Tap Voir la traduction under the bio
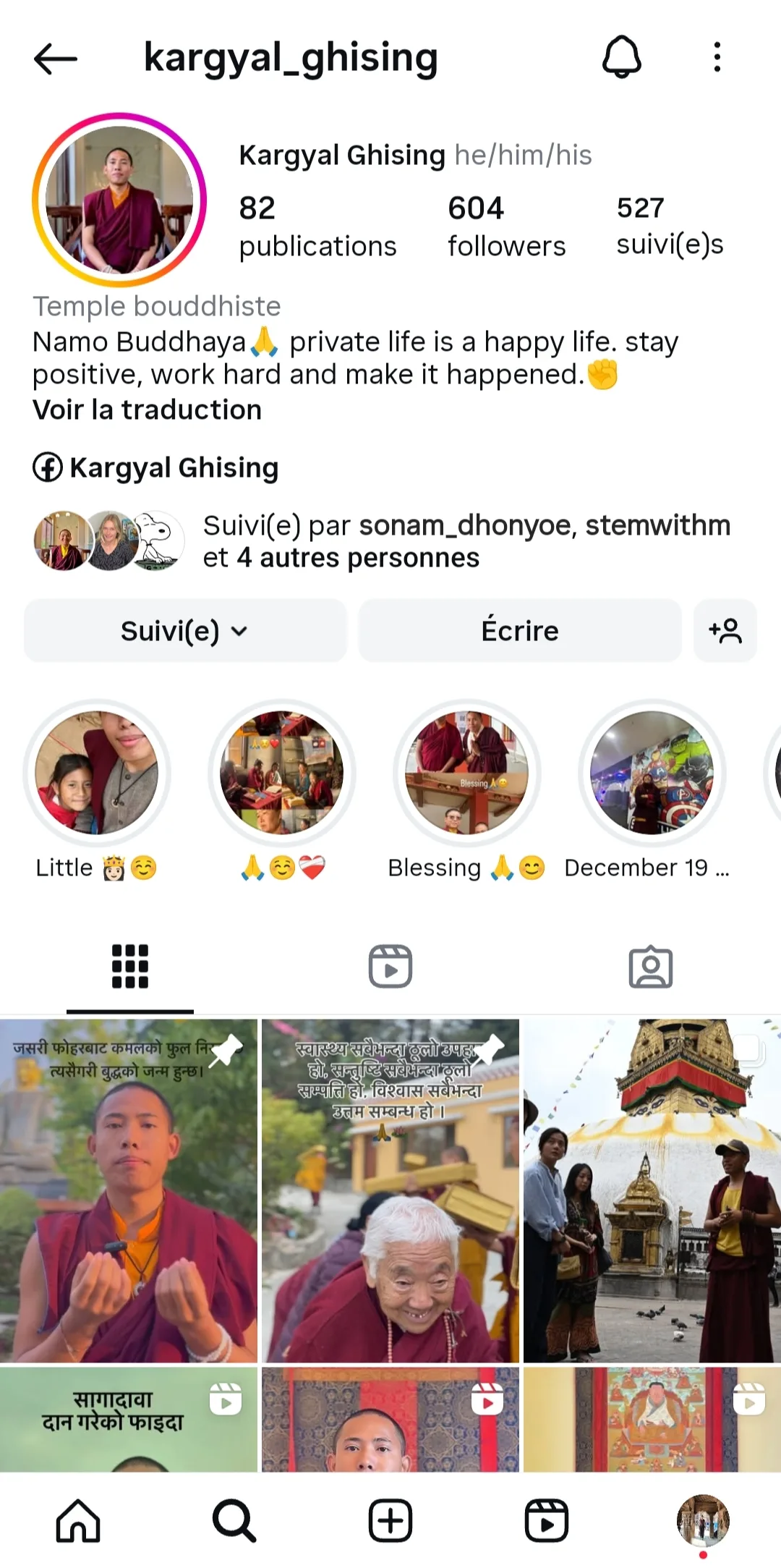Viewport: 781px width, 1568px height. [x=147, y=410]
